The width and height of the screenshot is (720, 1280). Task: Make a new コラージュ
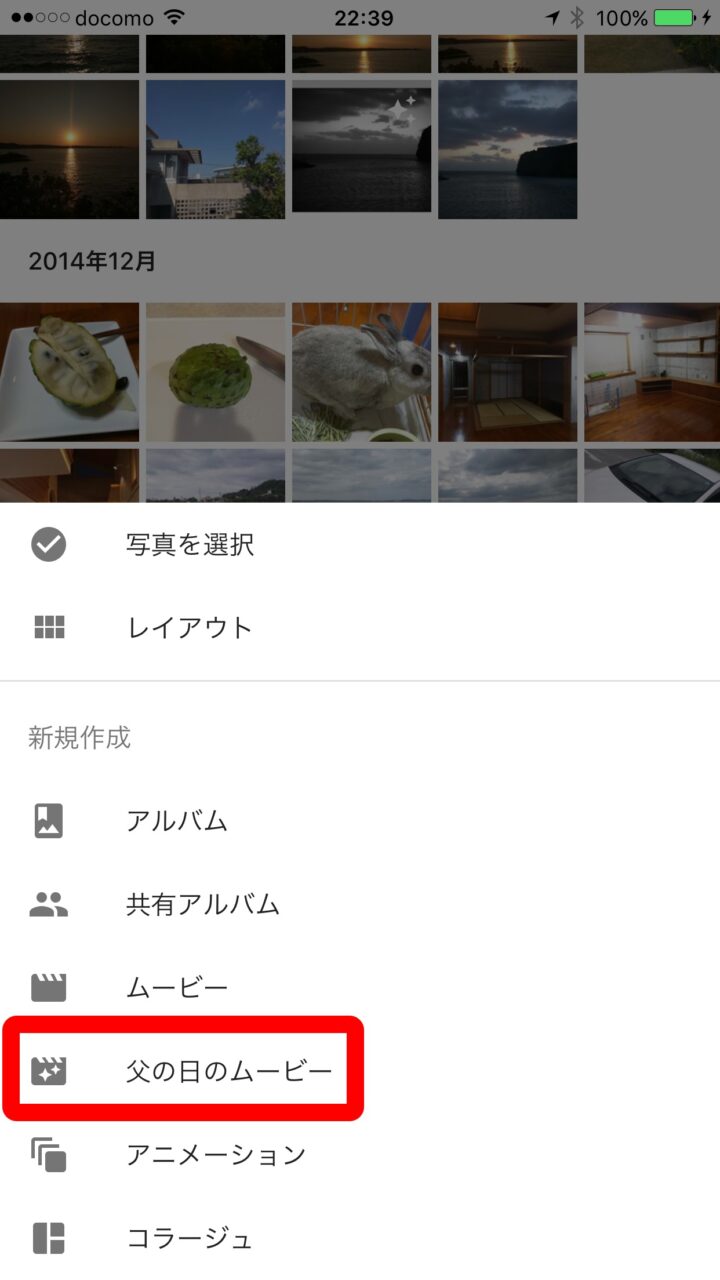[x=189, y=1238]
